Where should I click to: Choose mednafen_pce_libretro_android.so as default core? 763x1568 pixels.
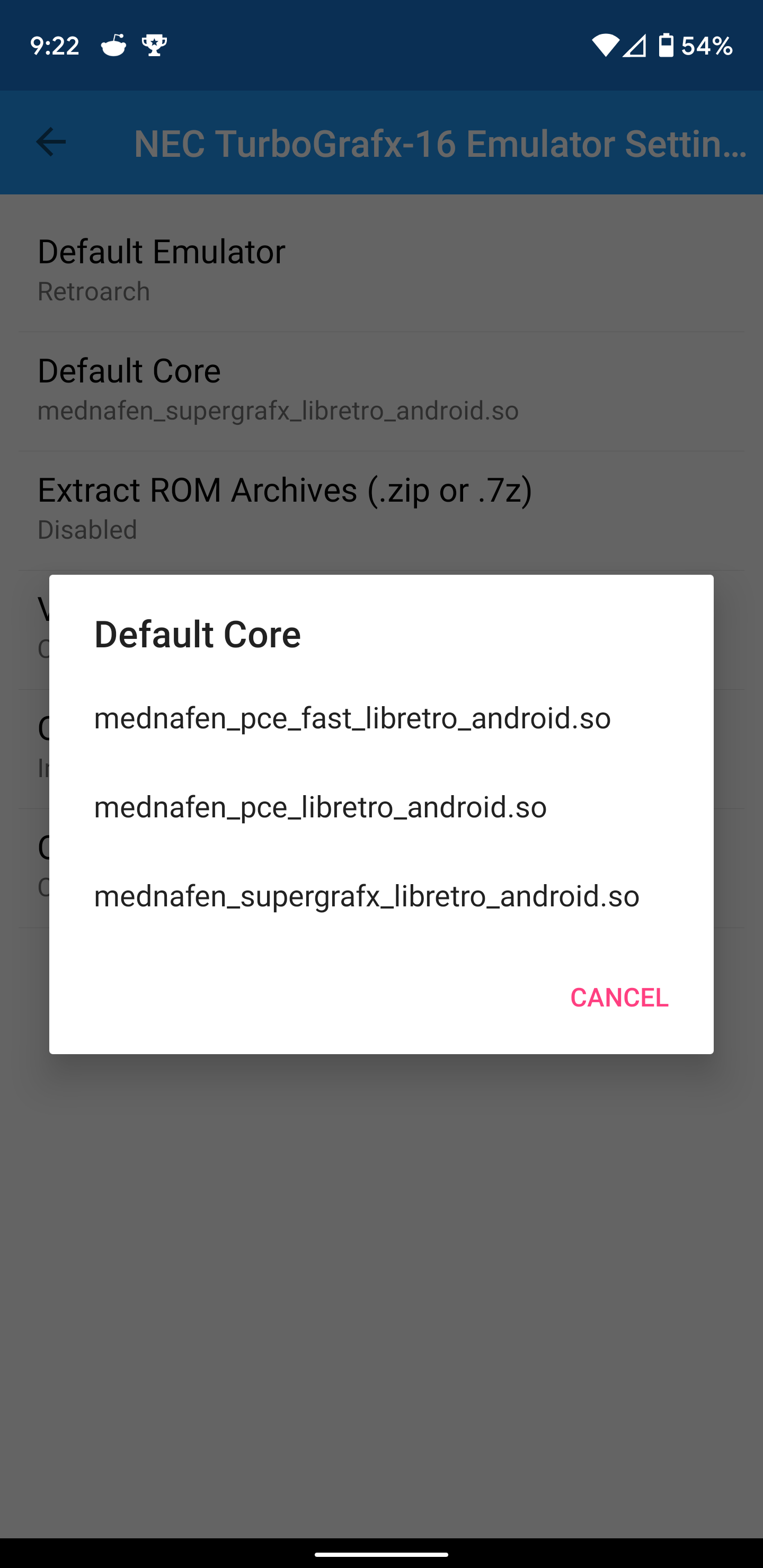coord(381,807)
